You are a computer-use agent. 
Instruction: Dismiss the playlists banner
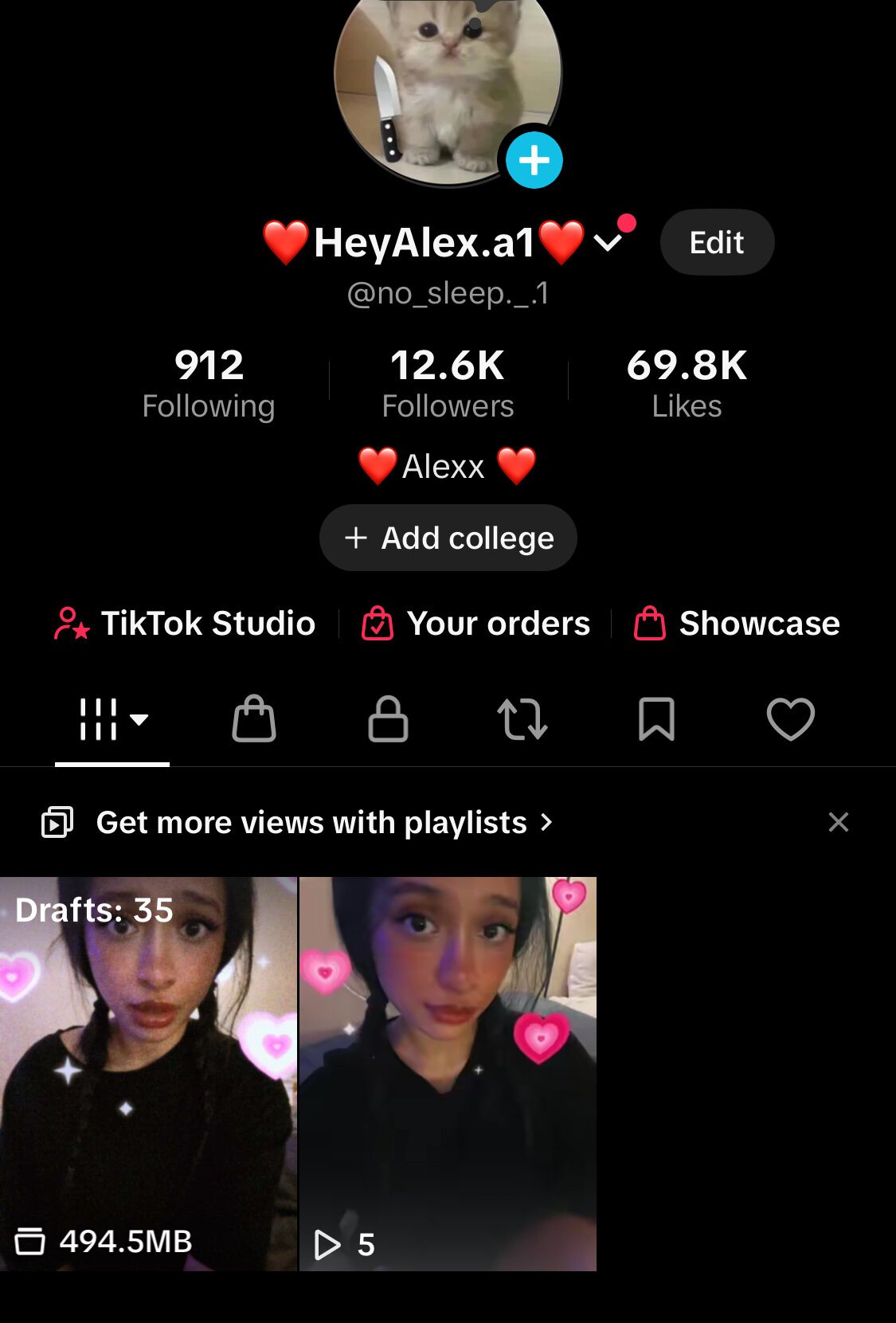[x=838, y=822]
